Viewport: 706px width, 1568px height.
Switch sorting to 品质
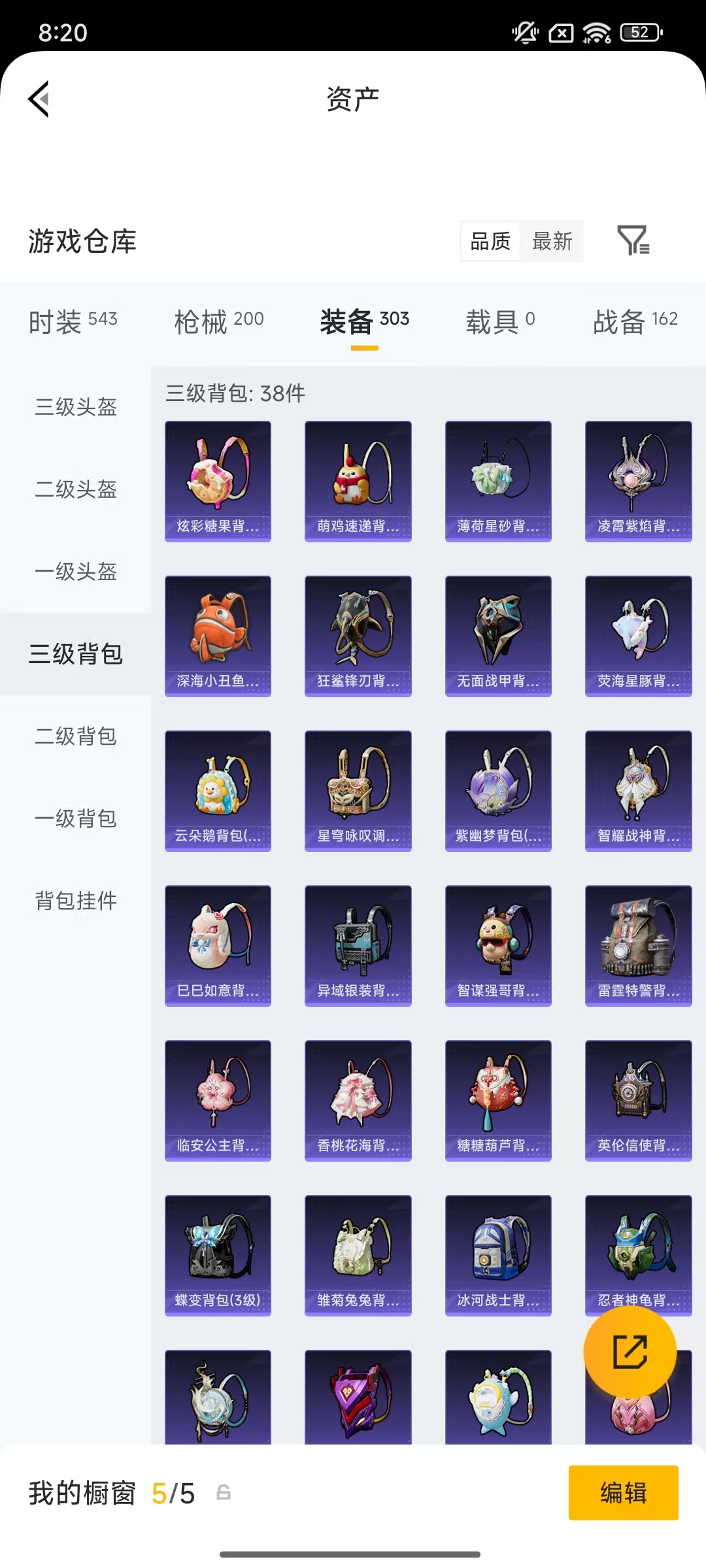tap(489, 241)
